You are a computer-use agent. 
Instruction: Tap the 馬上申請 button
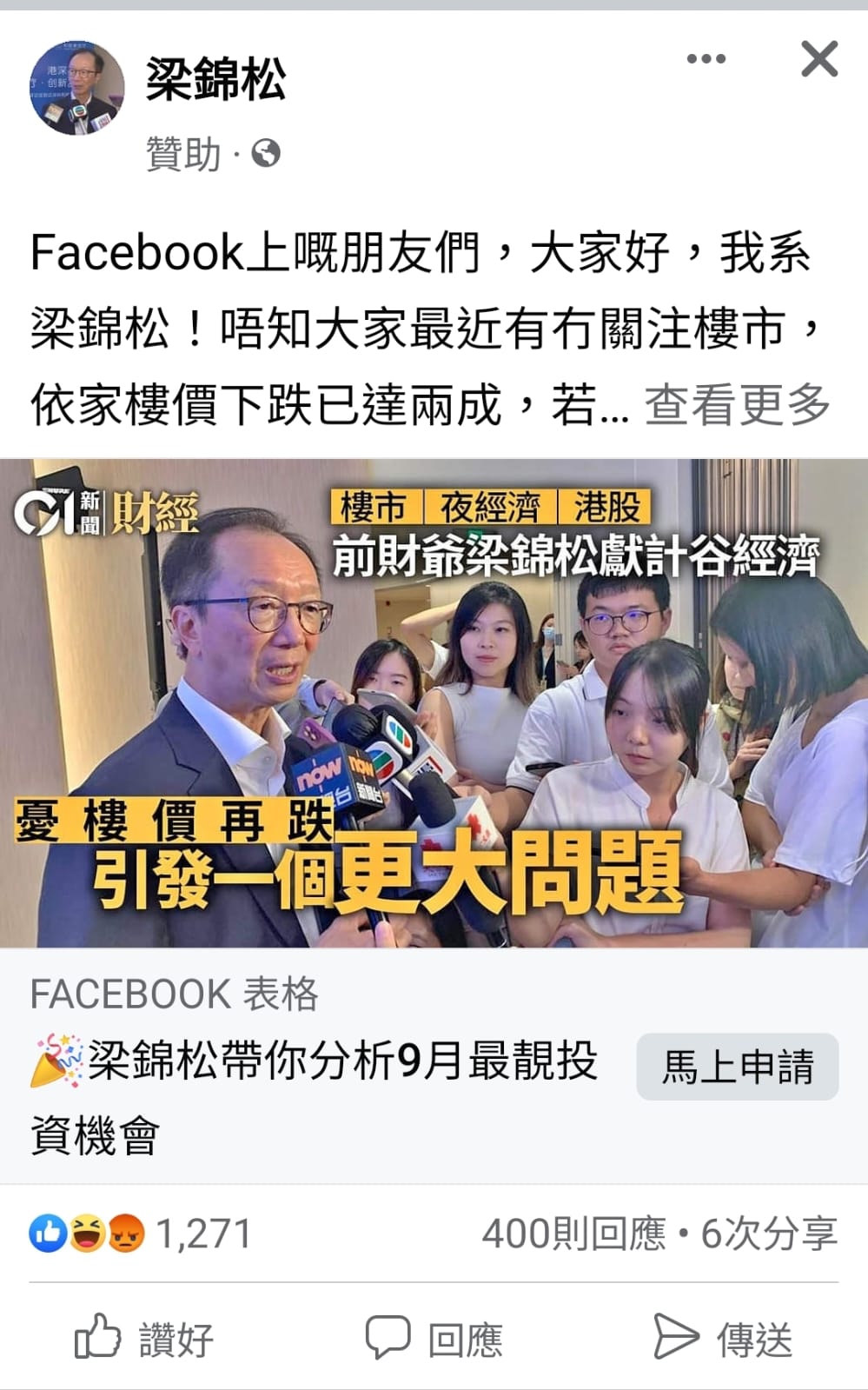(737, 1066)
